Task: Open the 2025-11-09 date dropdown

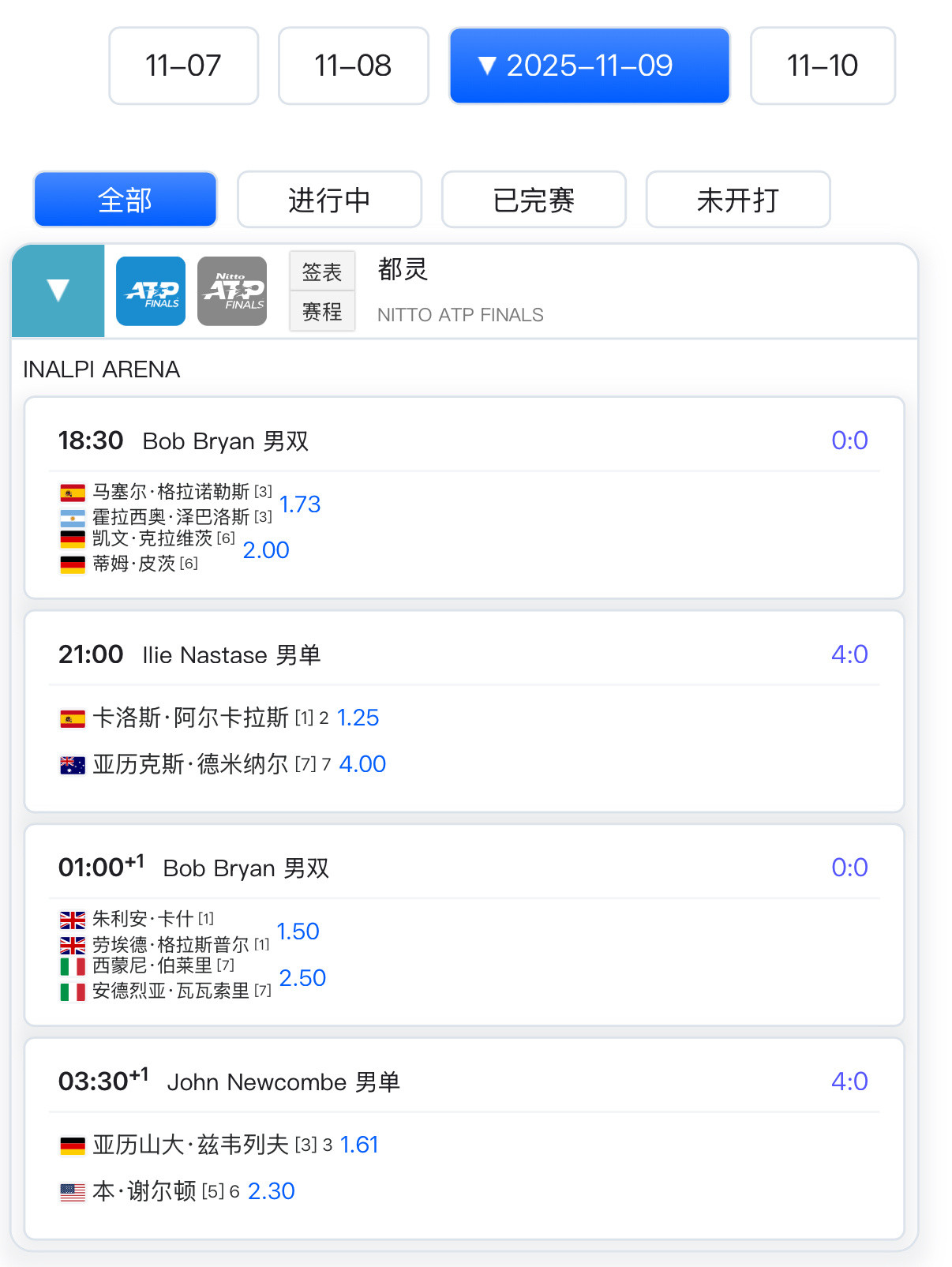Action: click(589, 66)
